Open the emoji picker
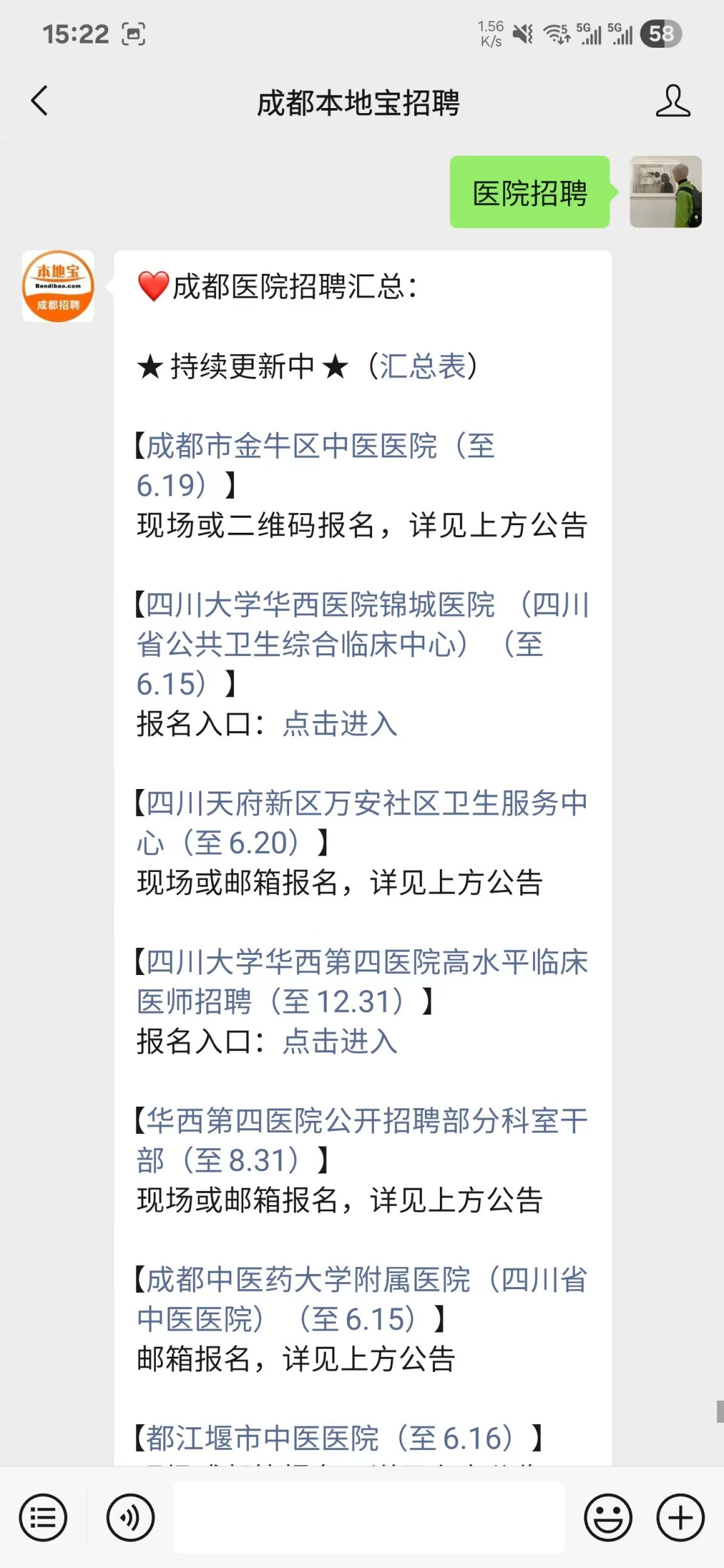Image resolution: width=724 pixels, height=1568 pixels. [608, 1518]
